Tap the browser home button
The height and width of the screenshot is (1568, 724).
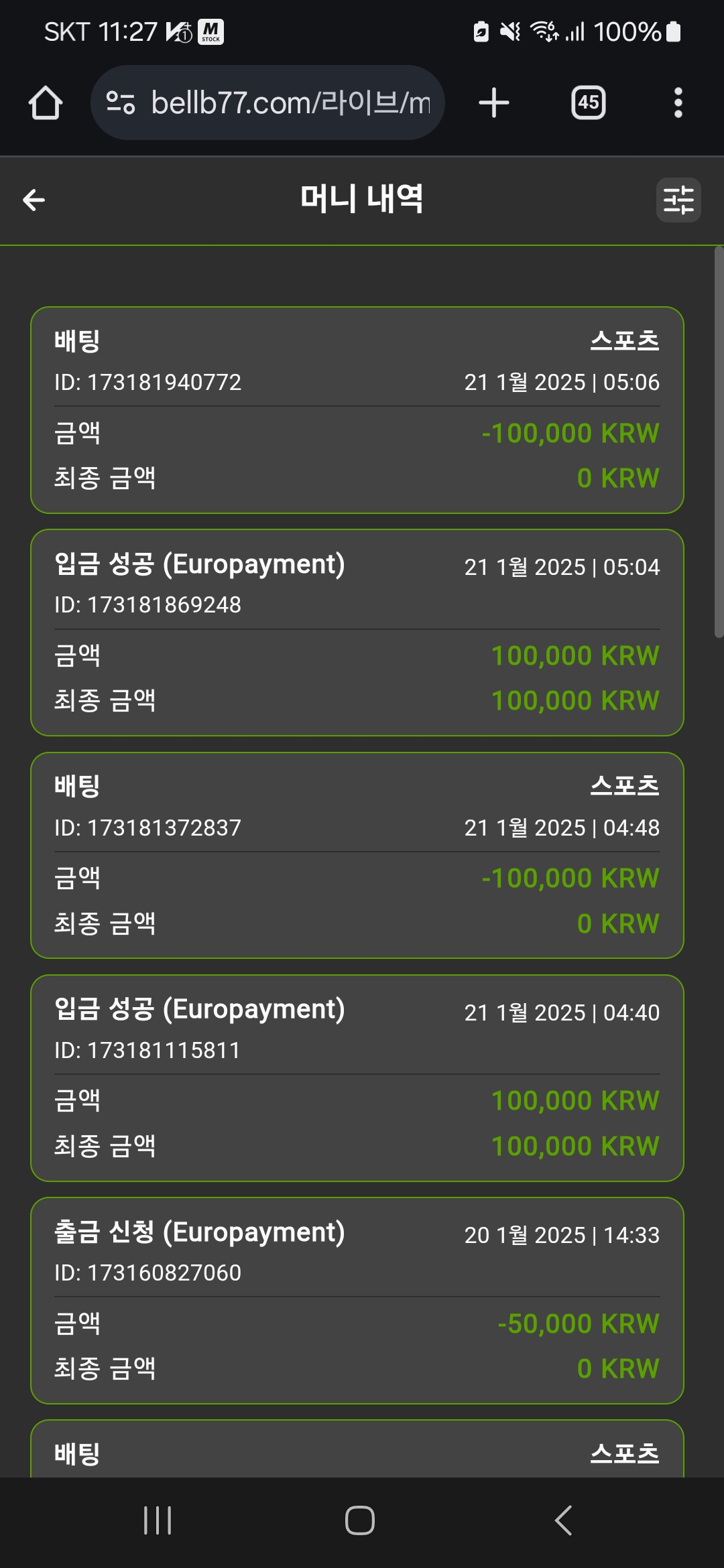coord(46,103)
